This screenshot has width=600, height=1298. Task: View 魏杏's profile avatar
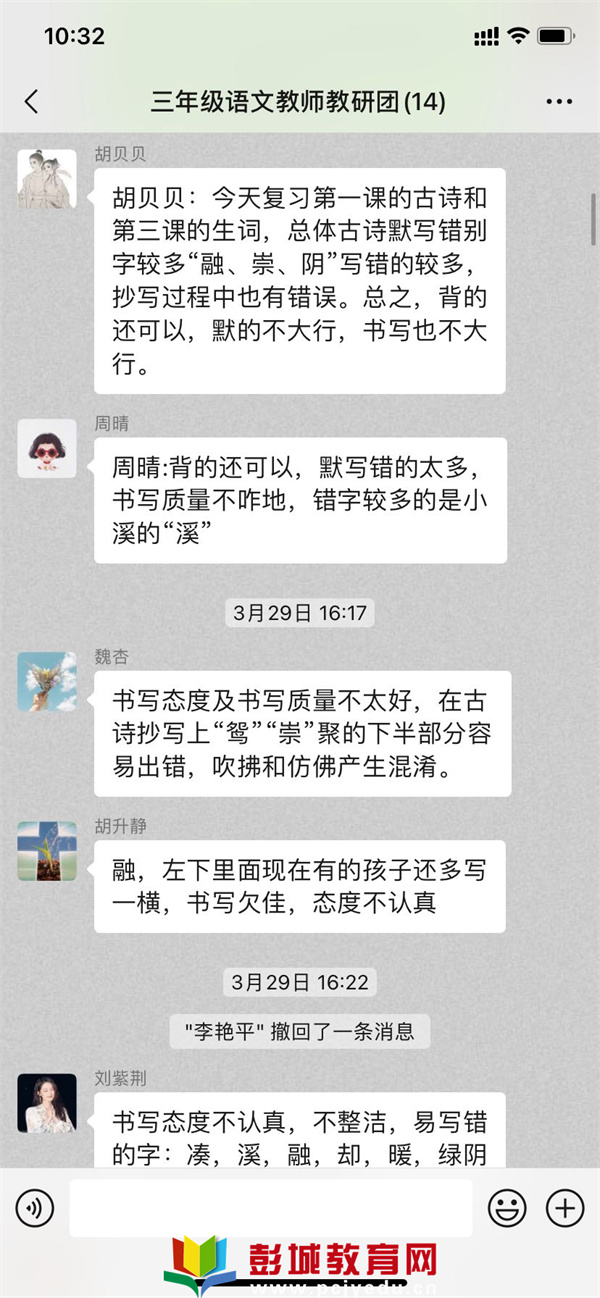point(47,682)
